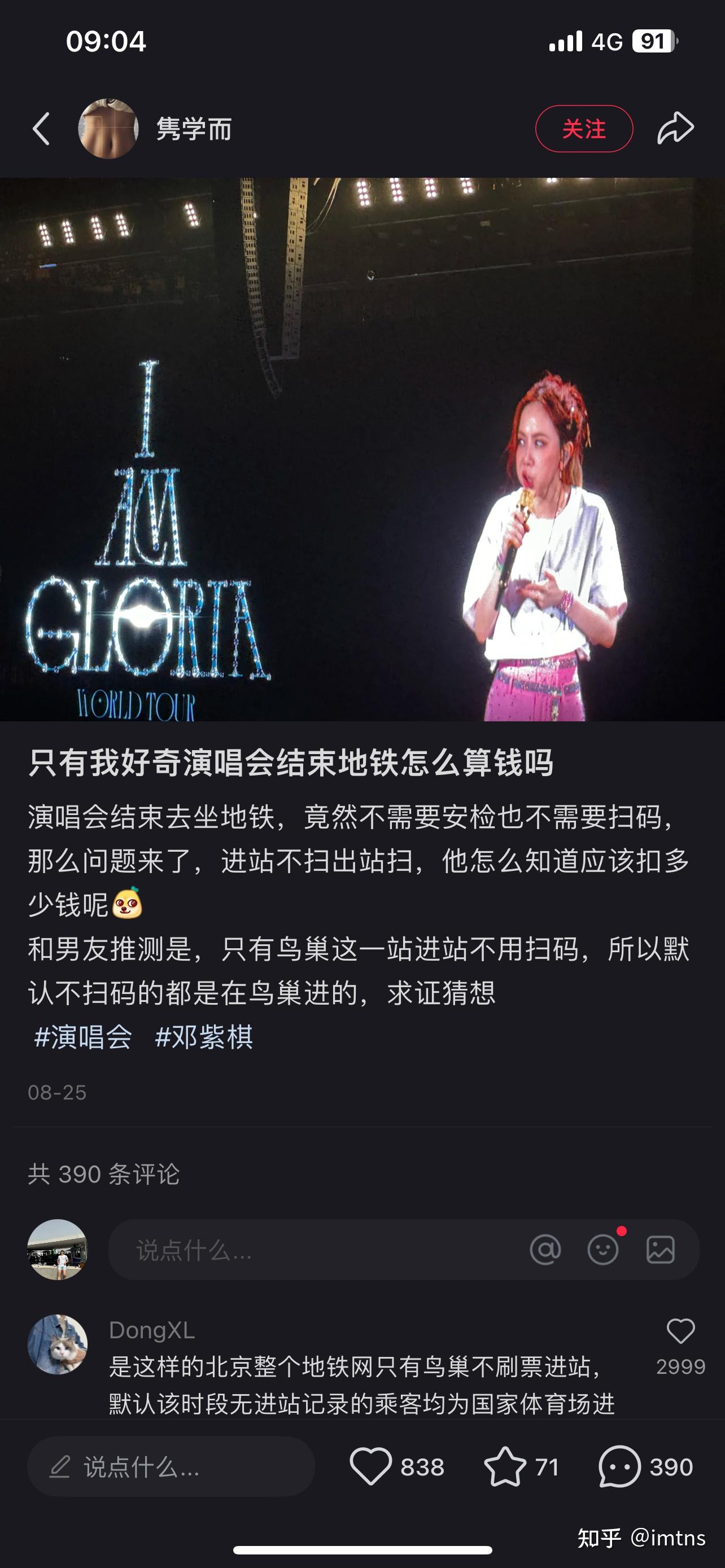Mention someone with the @ icon

[545, 1250]
